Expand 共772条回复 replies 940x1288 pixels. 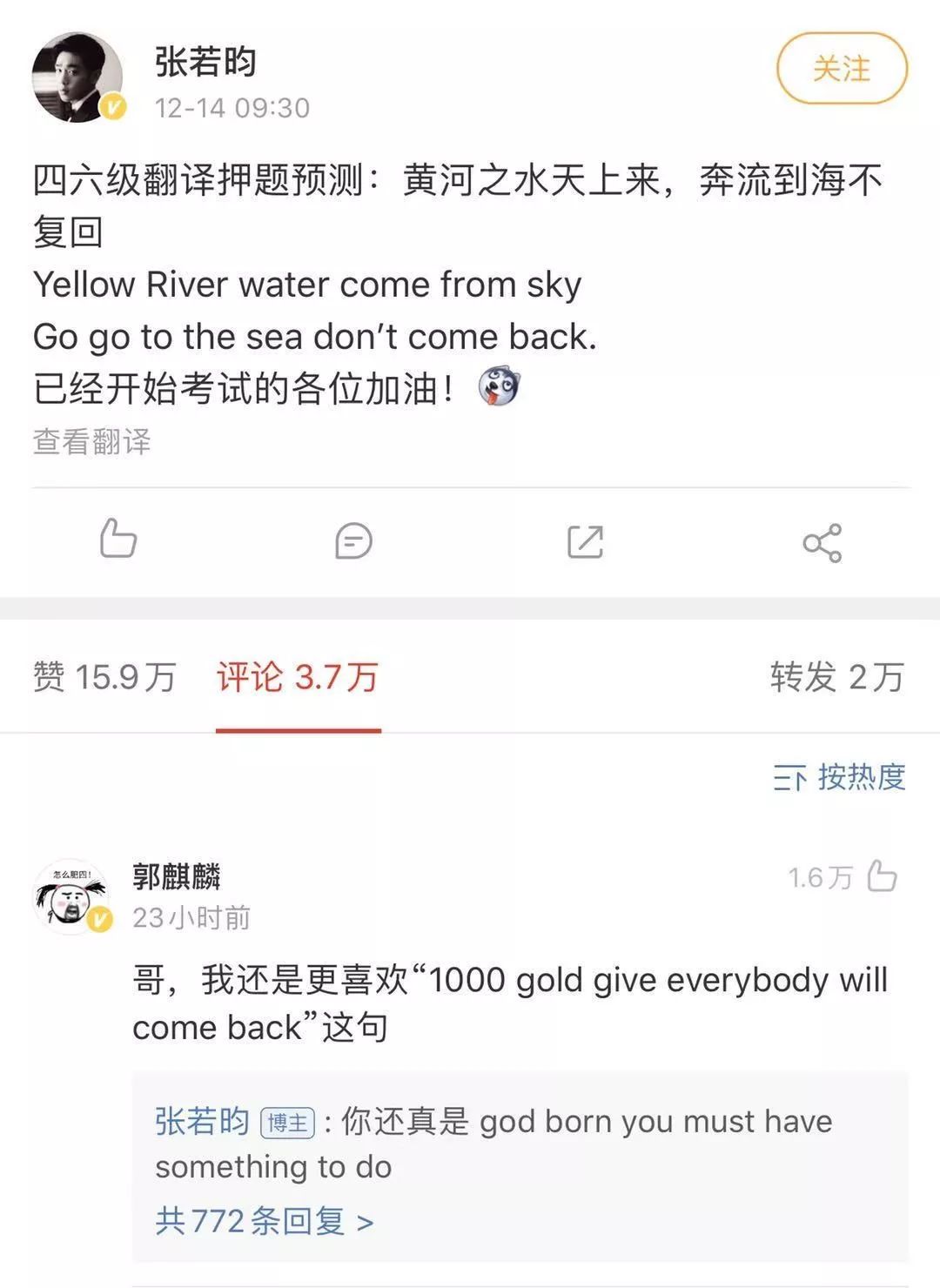click(x=264, y=1221)
